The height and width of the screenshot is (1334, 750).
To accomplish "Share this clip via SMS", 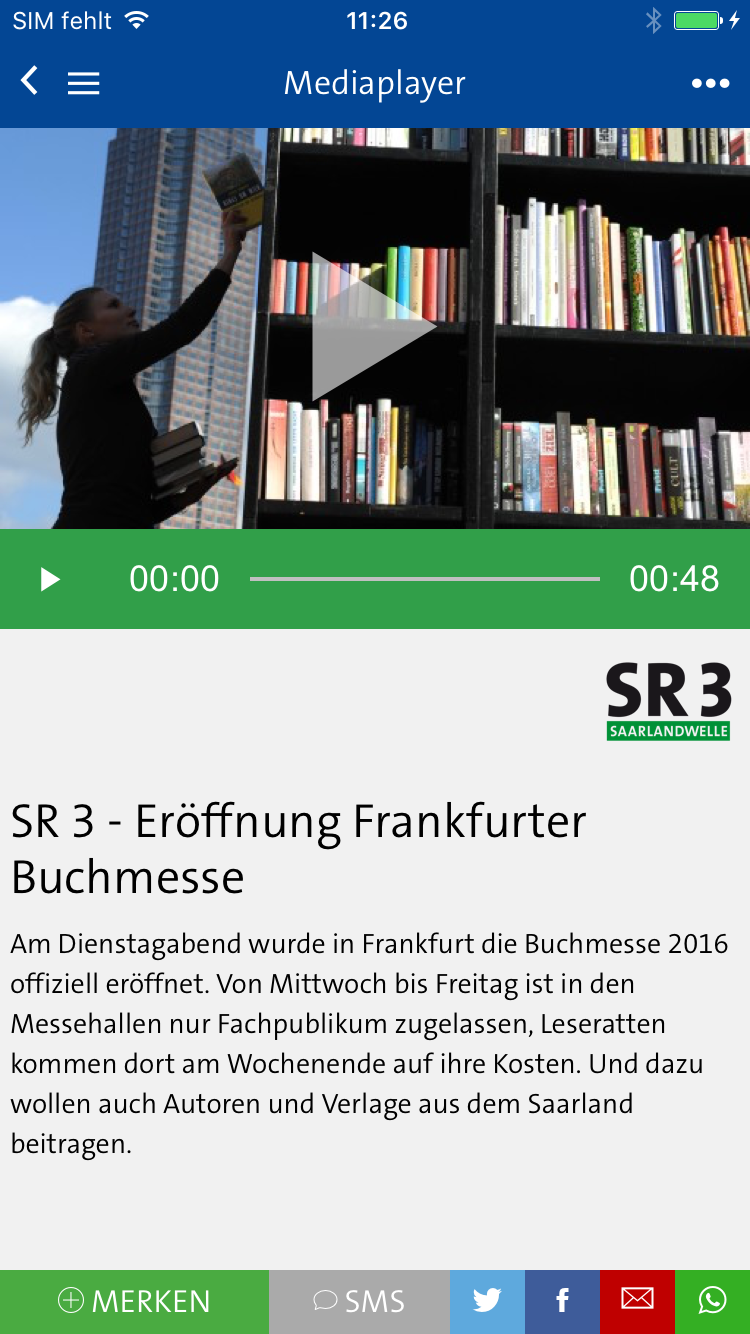I will click(x=359, y=1301).
